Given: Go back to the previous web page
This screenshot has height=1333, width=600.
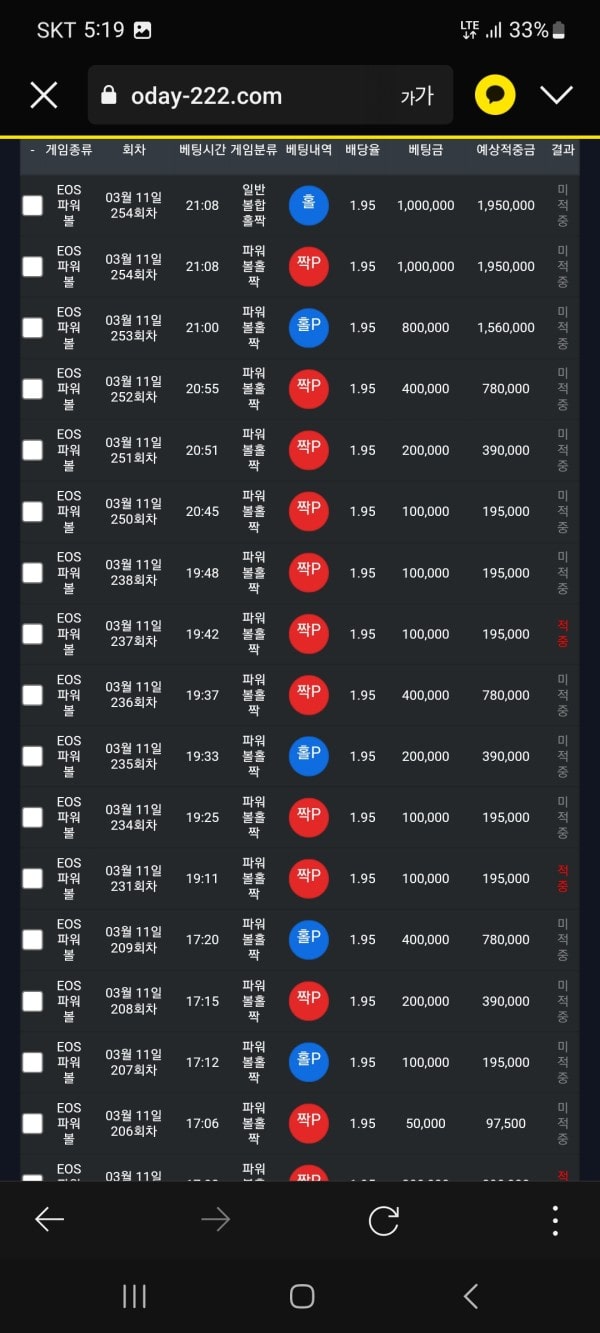Looking at the screenshot, I should tap(49, 1219).
